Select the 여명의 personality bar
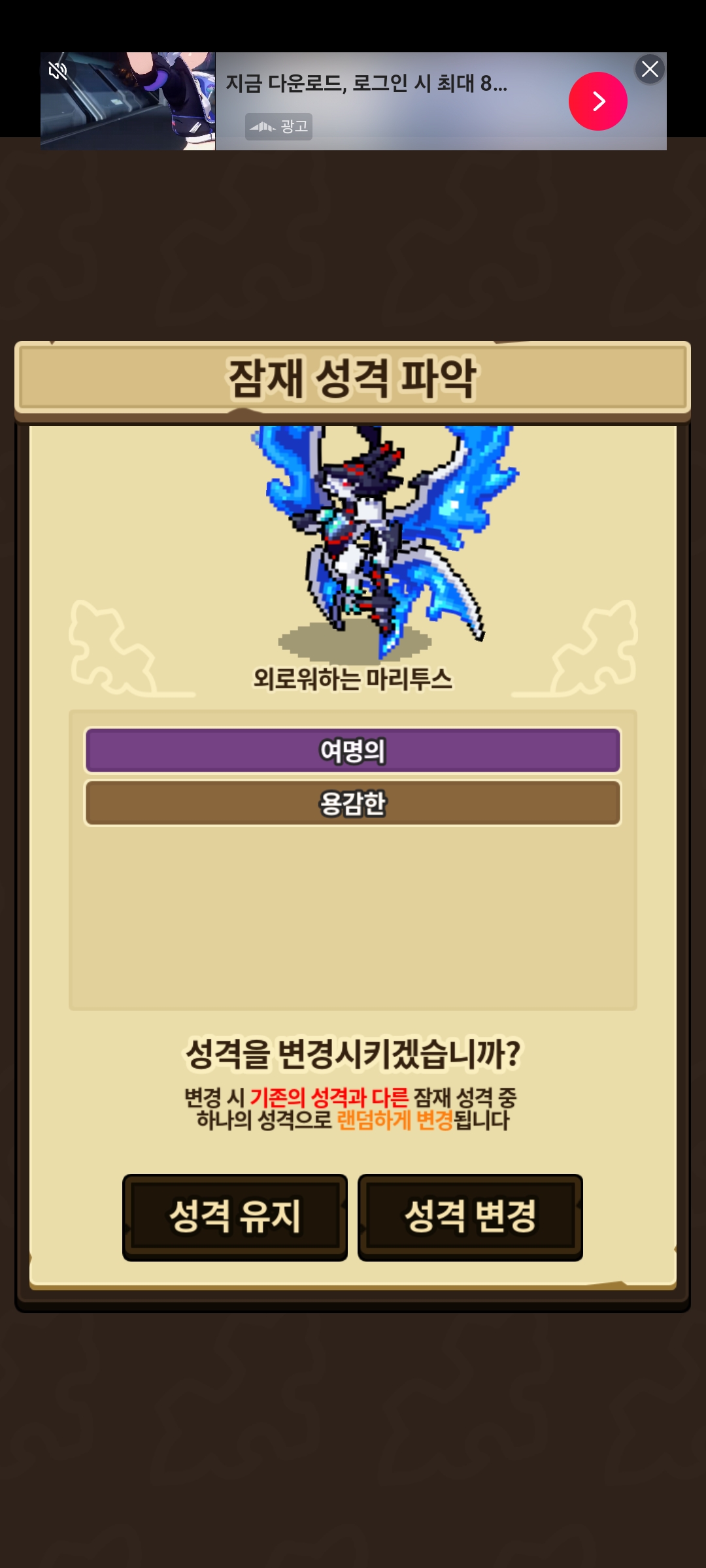This screenshot has width=706, height=1568. click(352, 750)
